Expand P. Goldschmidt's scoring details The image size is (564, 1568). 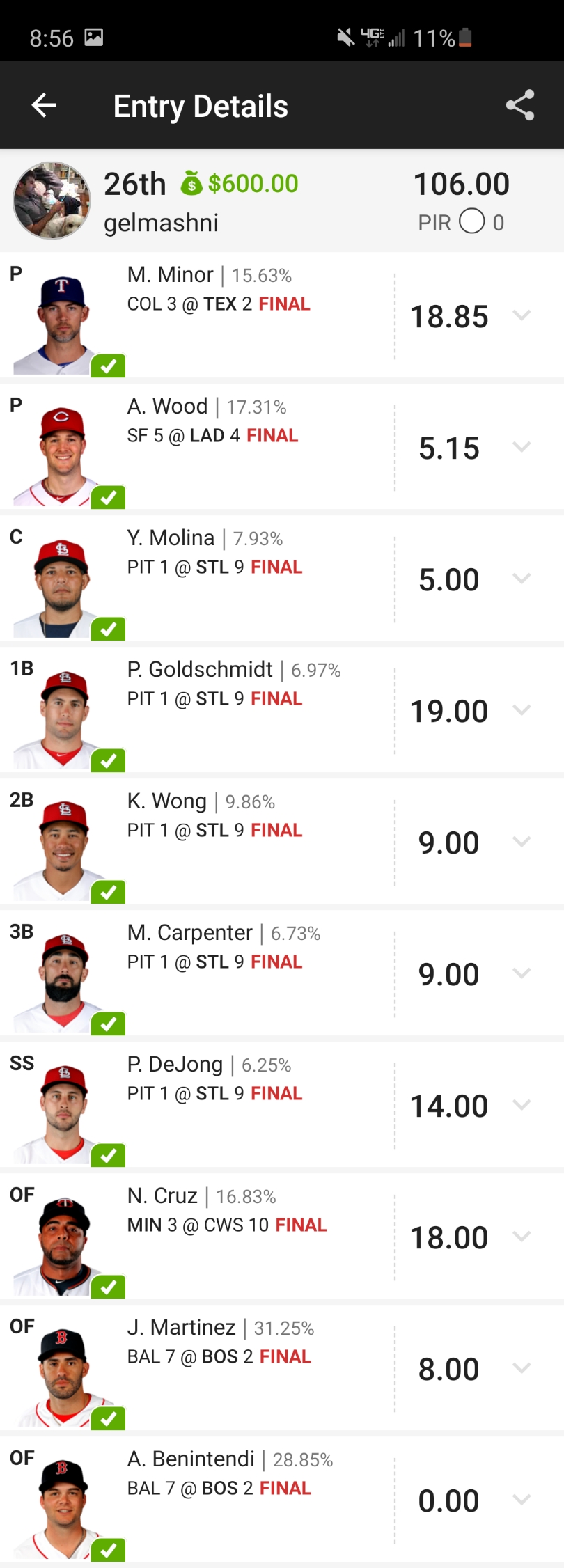click(x=522, y=710)
